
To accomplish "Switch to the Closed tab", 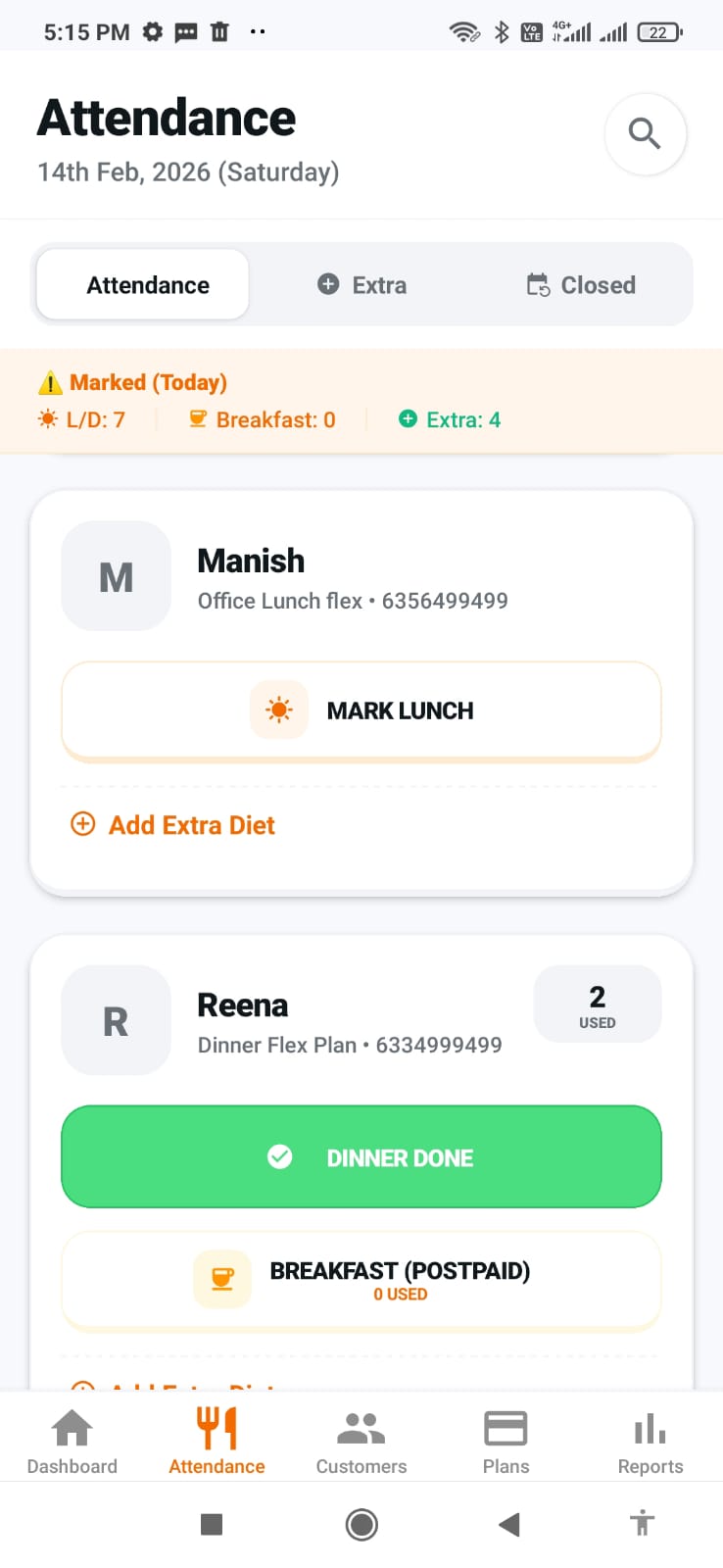I will [580, 284].
